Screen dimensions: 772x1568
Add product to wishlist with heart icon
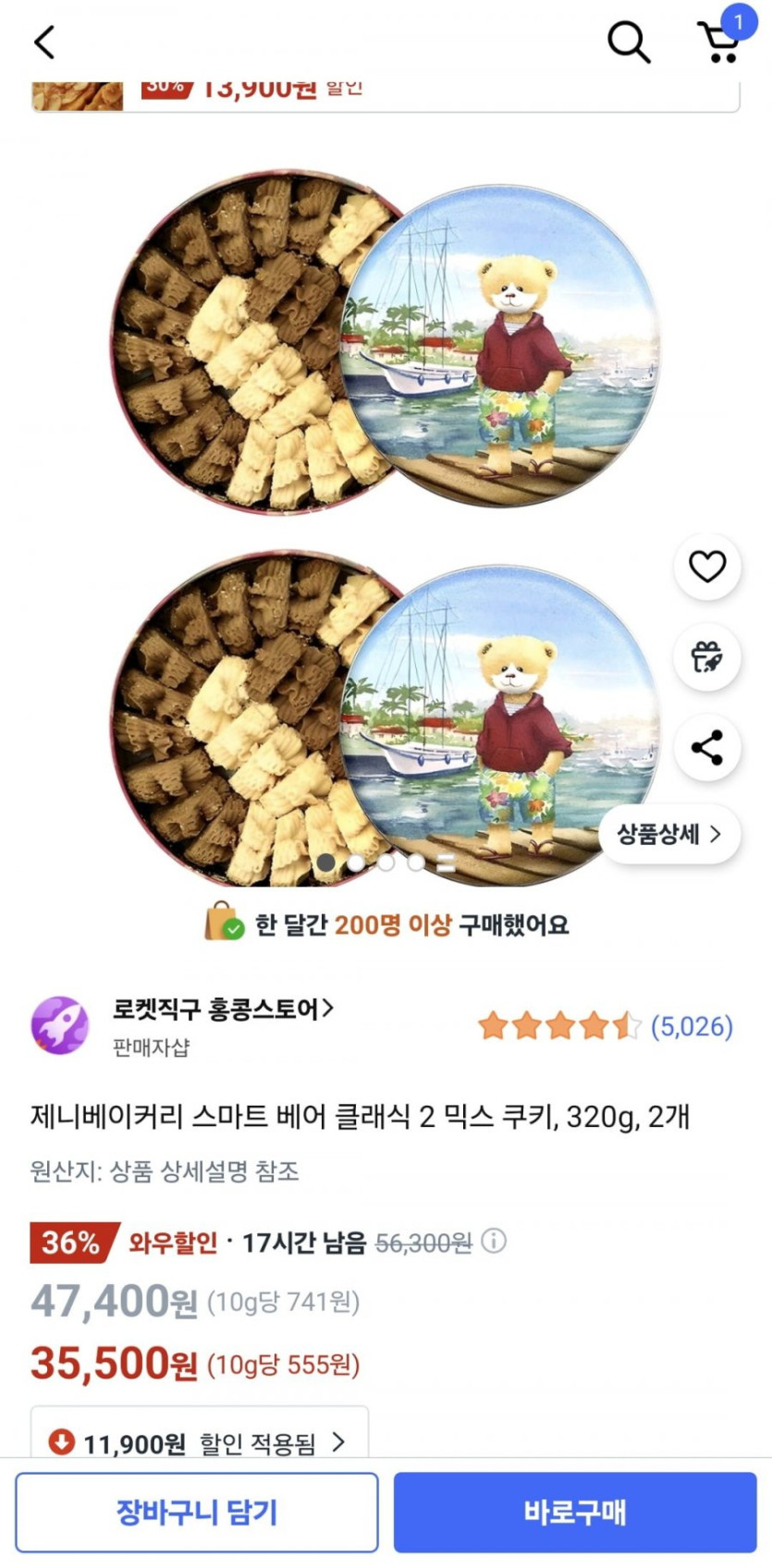(x=707, y=567)
